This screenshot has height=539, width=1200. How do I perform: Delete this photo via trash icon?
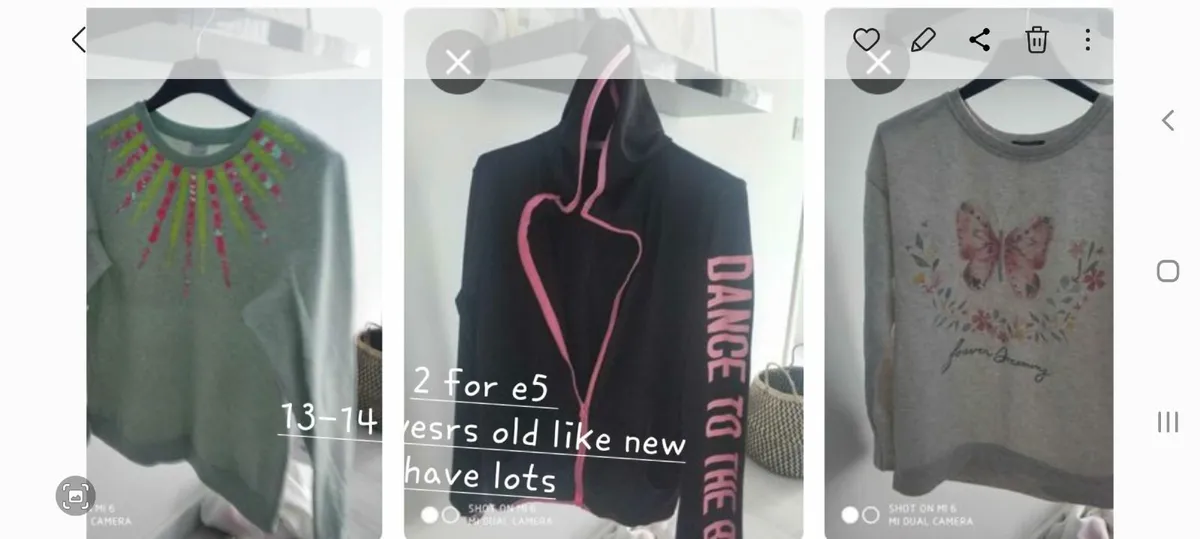tap(1037, 40)
